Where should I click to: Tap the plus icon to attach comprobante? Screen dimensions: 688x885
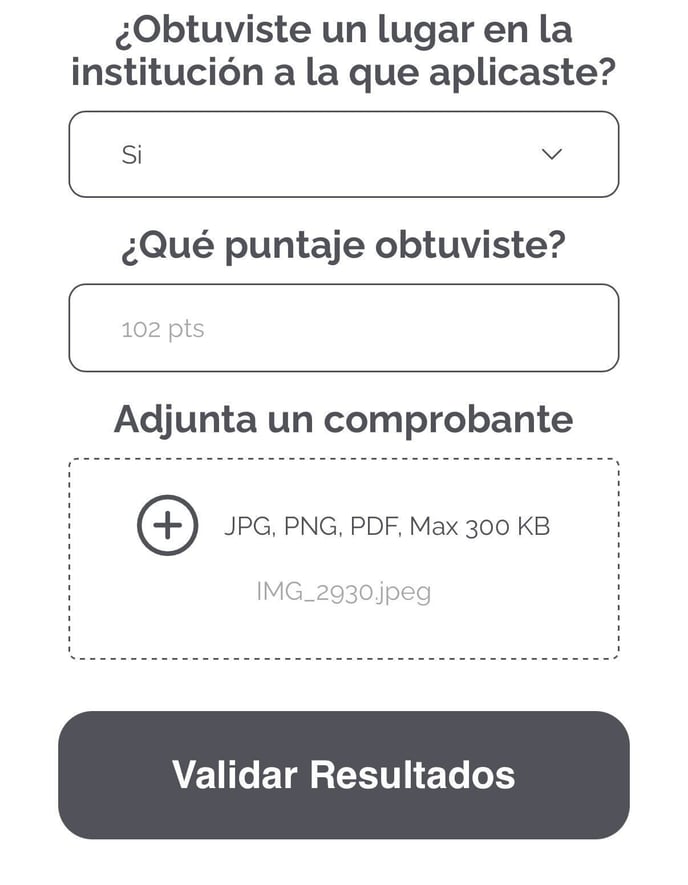click(166, 525)
